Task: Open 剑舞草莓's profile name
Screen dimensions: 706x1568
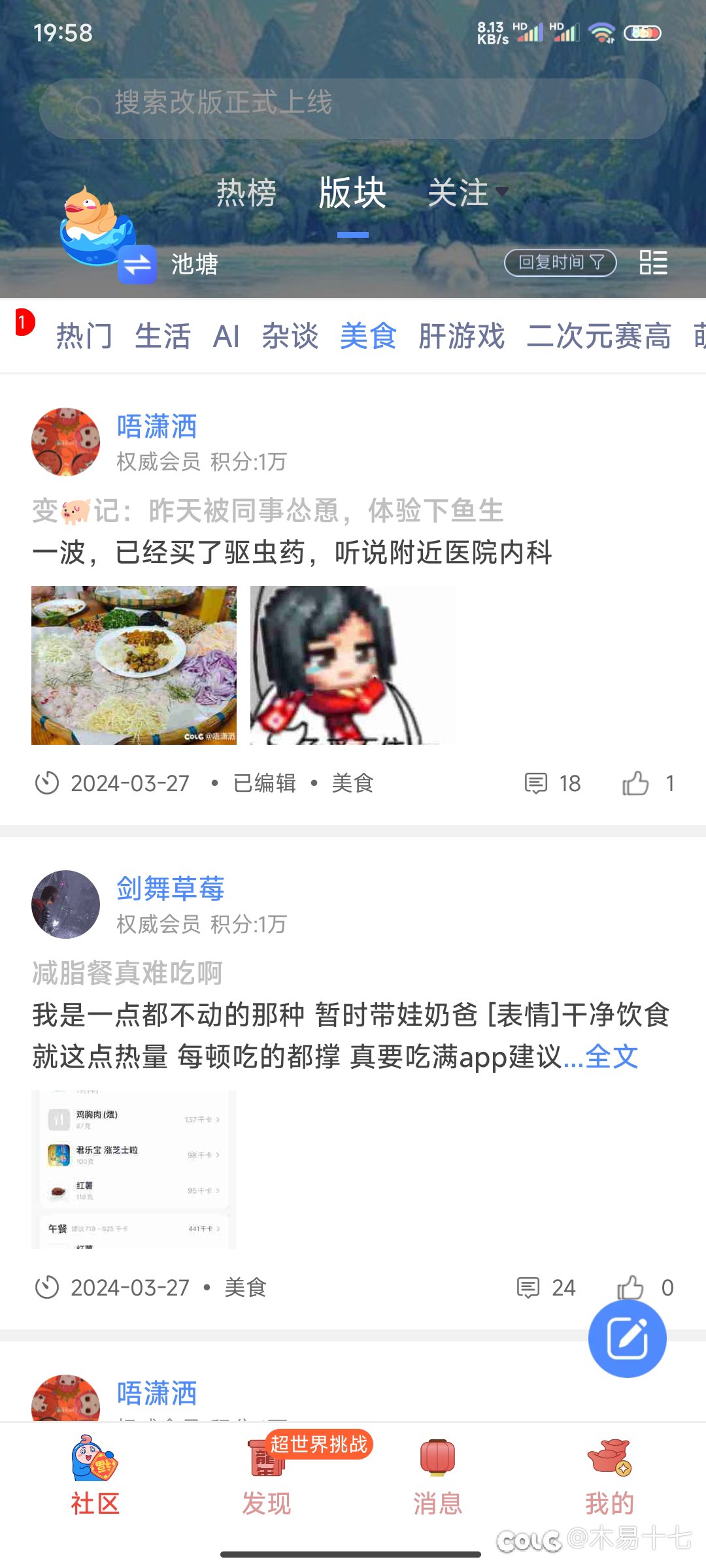Action: click(171, 889)
